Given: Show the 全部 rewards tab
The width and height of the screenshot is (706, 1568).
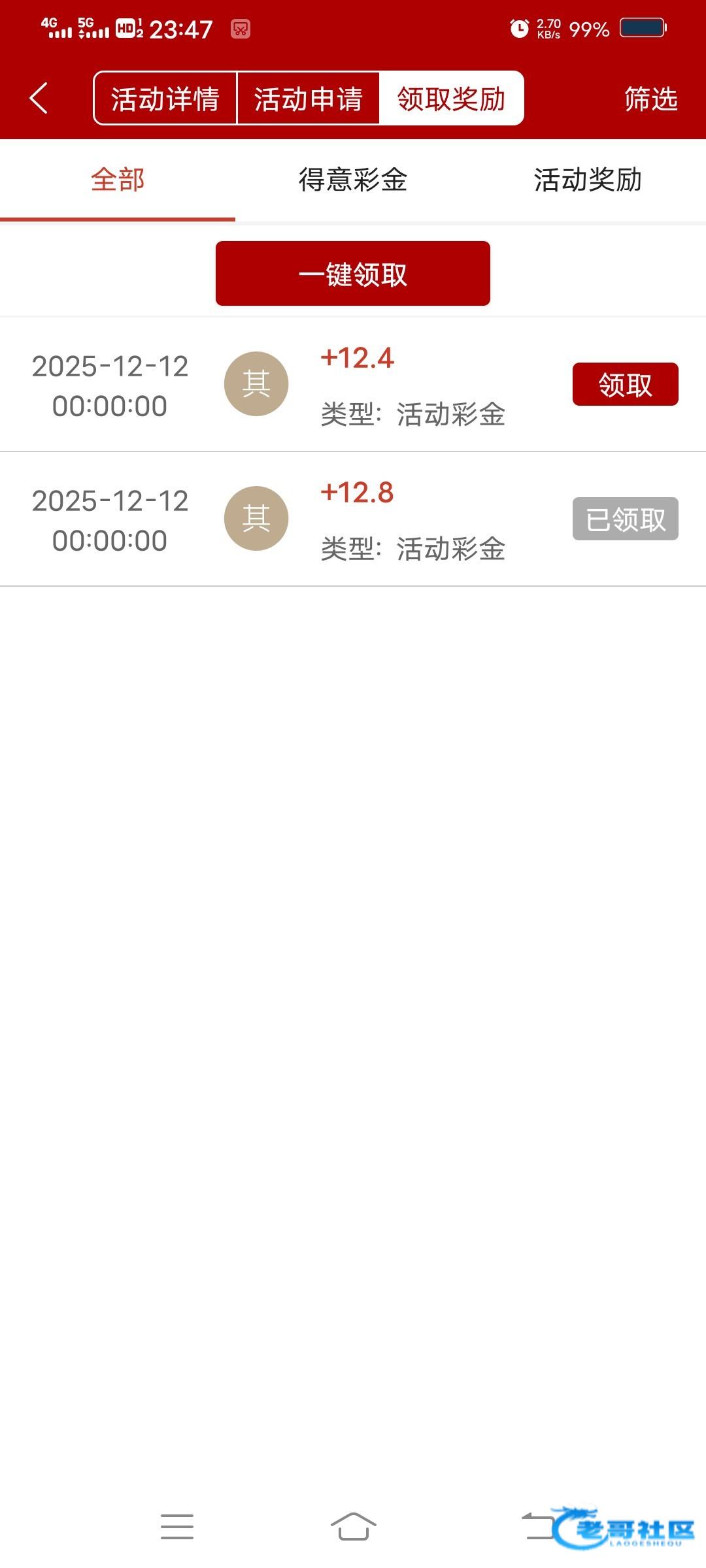Looking at the screenshot, I should 118,180.
